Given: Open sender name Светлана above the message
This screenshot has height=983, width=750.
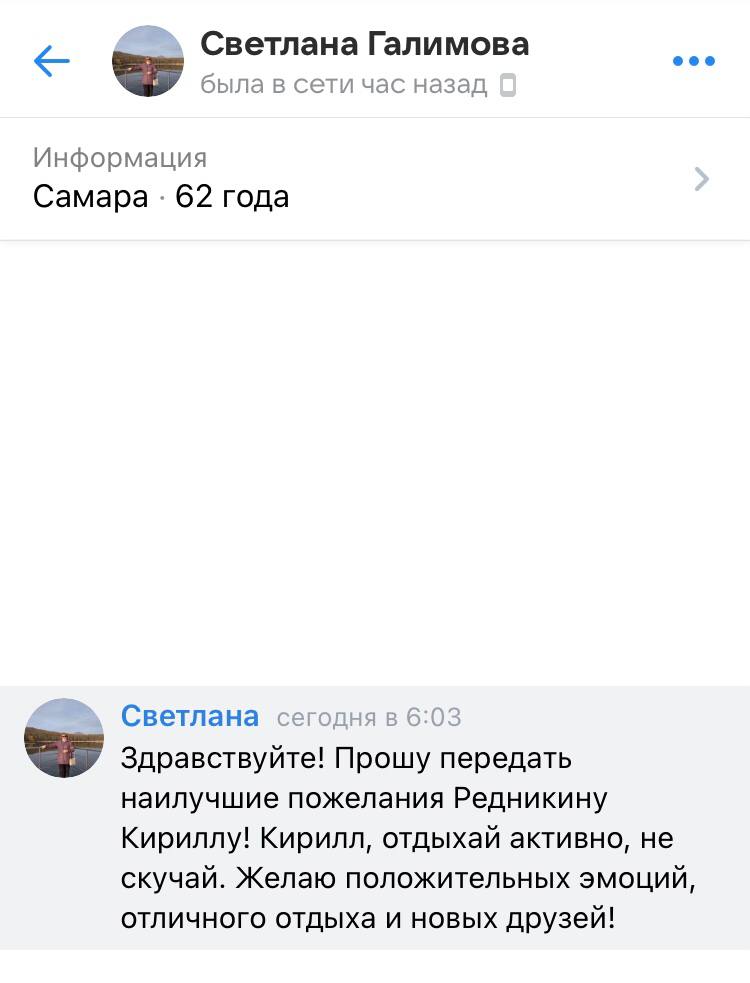Looking at the screenshot, I should (190, 716).
